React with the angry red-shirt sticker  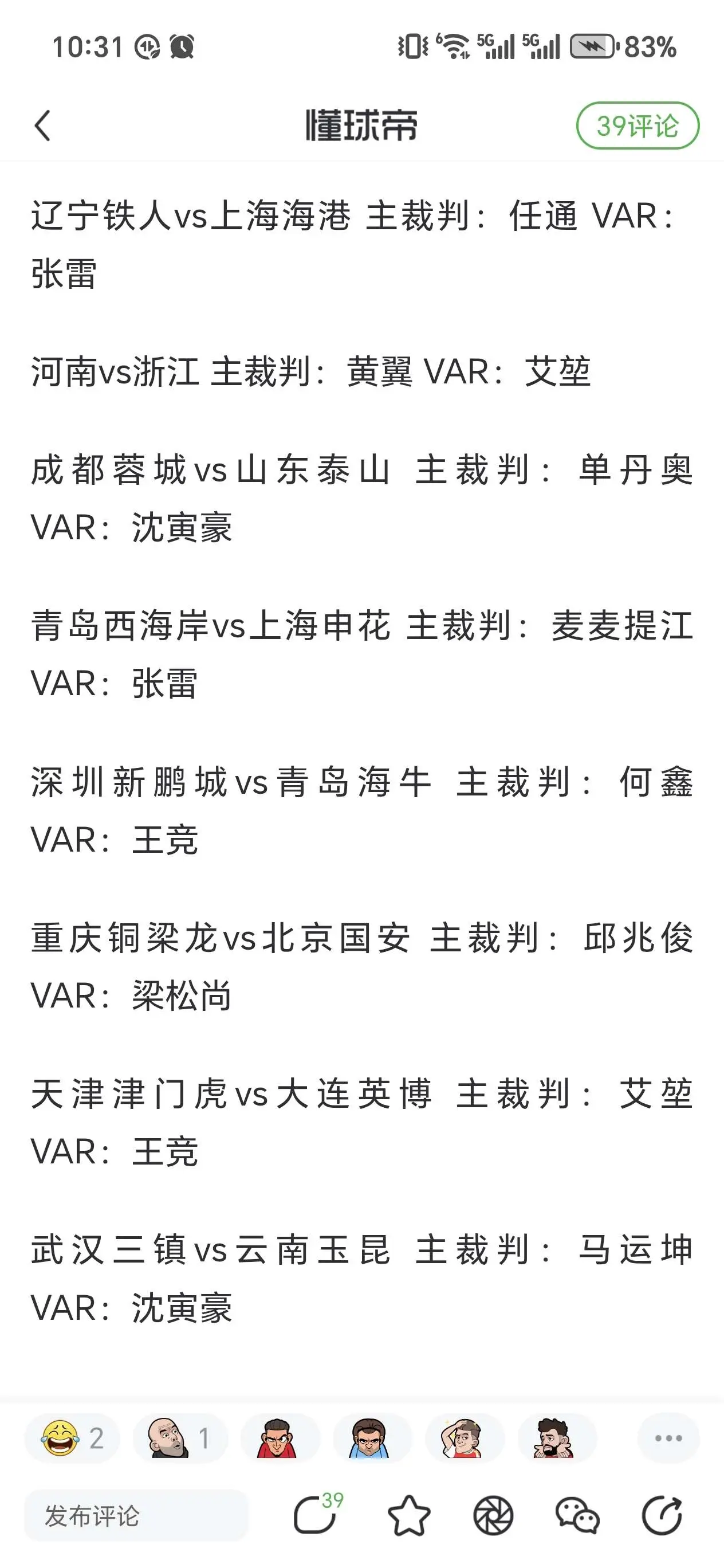click(x=278, y=1438)
